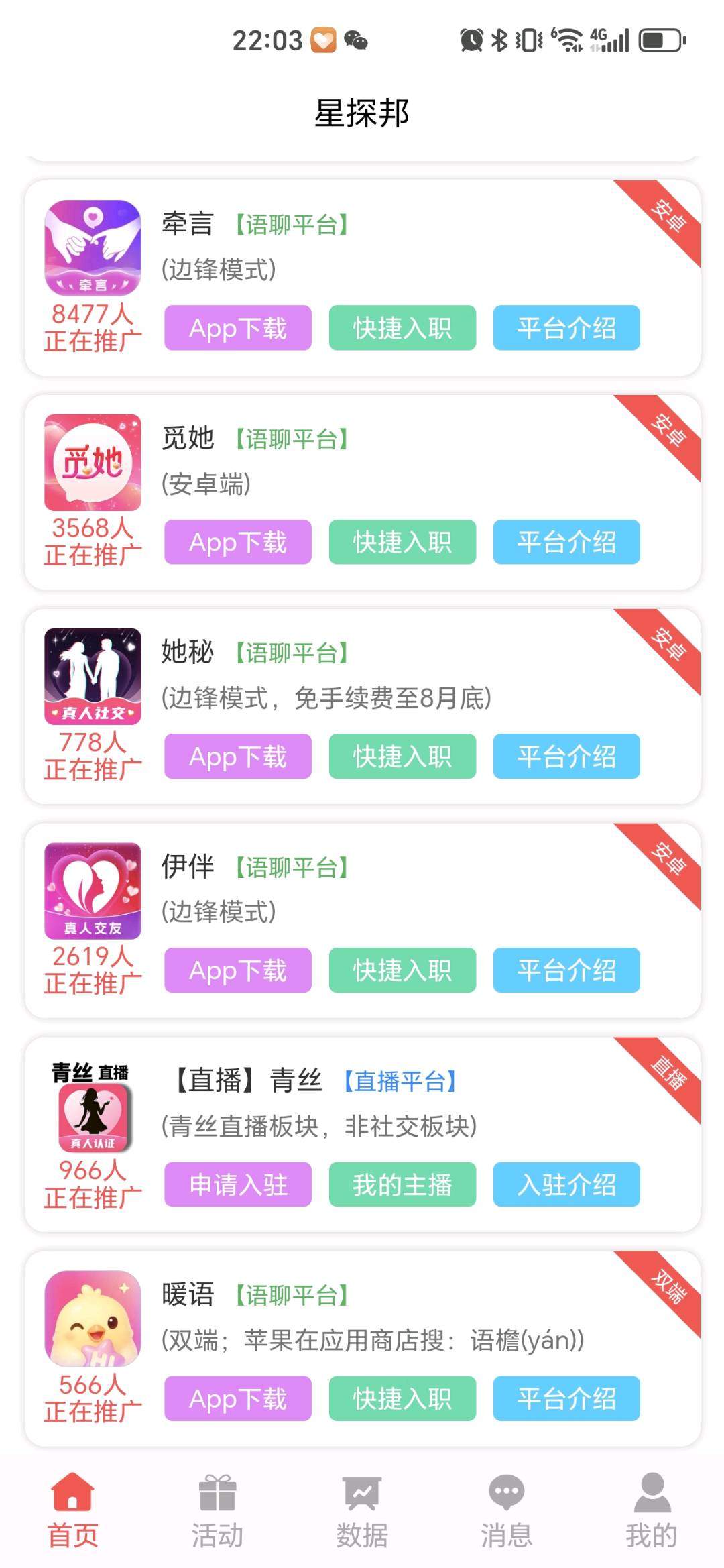Tap 快捷入职 for 暖语
The width and height of the screenshot is (724, 1568).
pyautogui.click(x=402, y=1399)
